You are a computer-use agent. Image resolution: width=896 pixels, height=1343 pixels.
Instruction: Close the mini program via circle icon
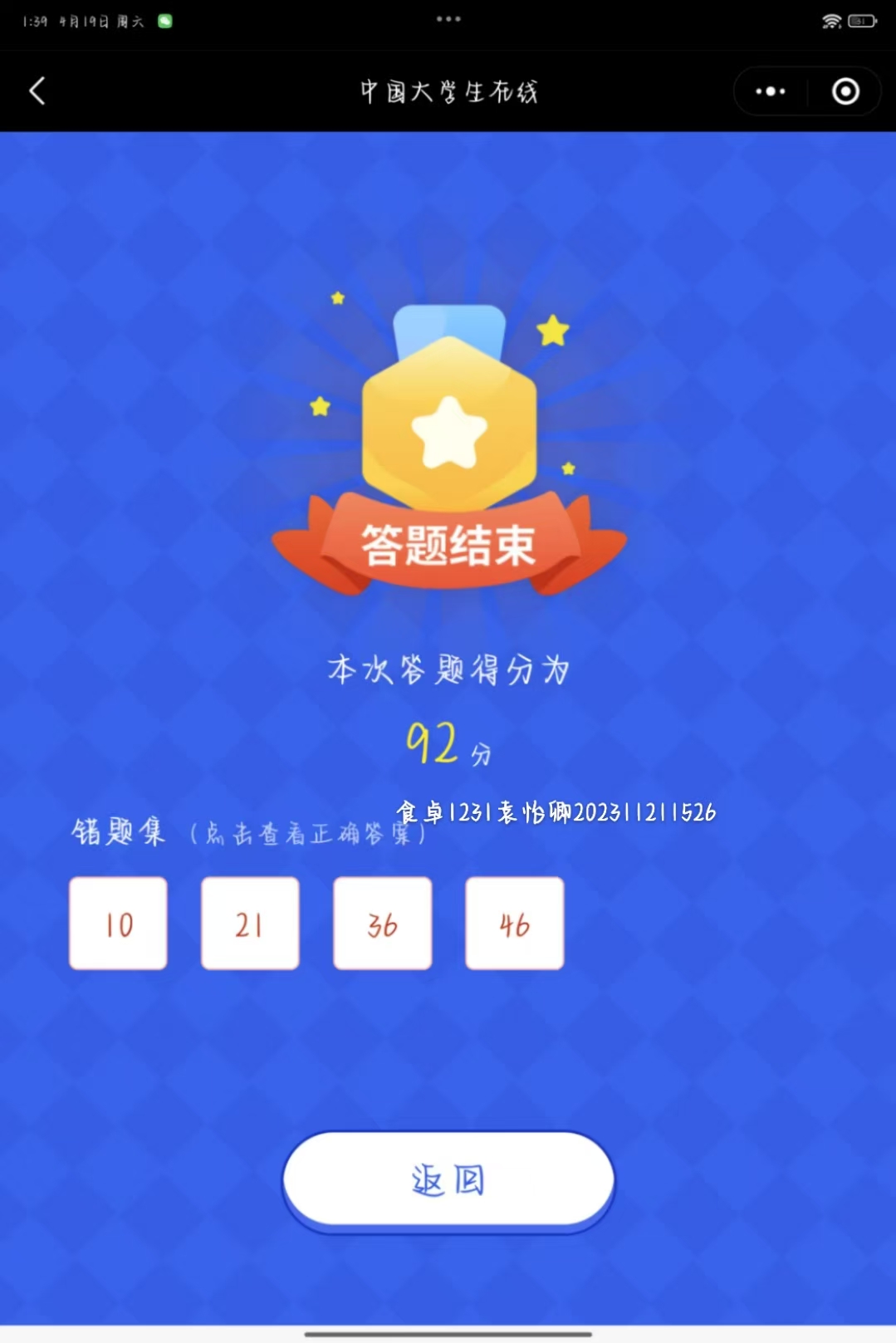(845, 91)
